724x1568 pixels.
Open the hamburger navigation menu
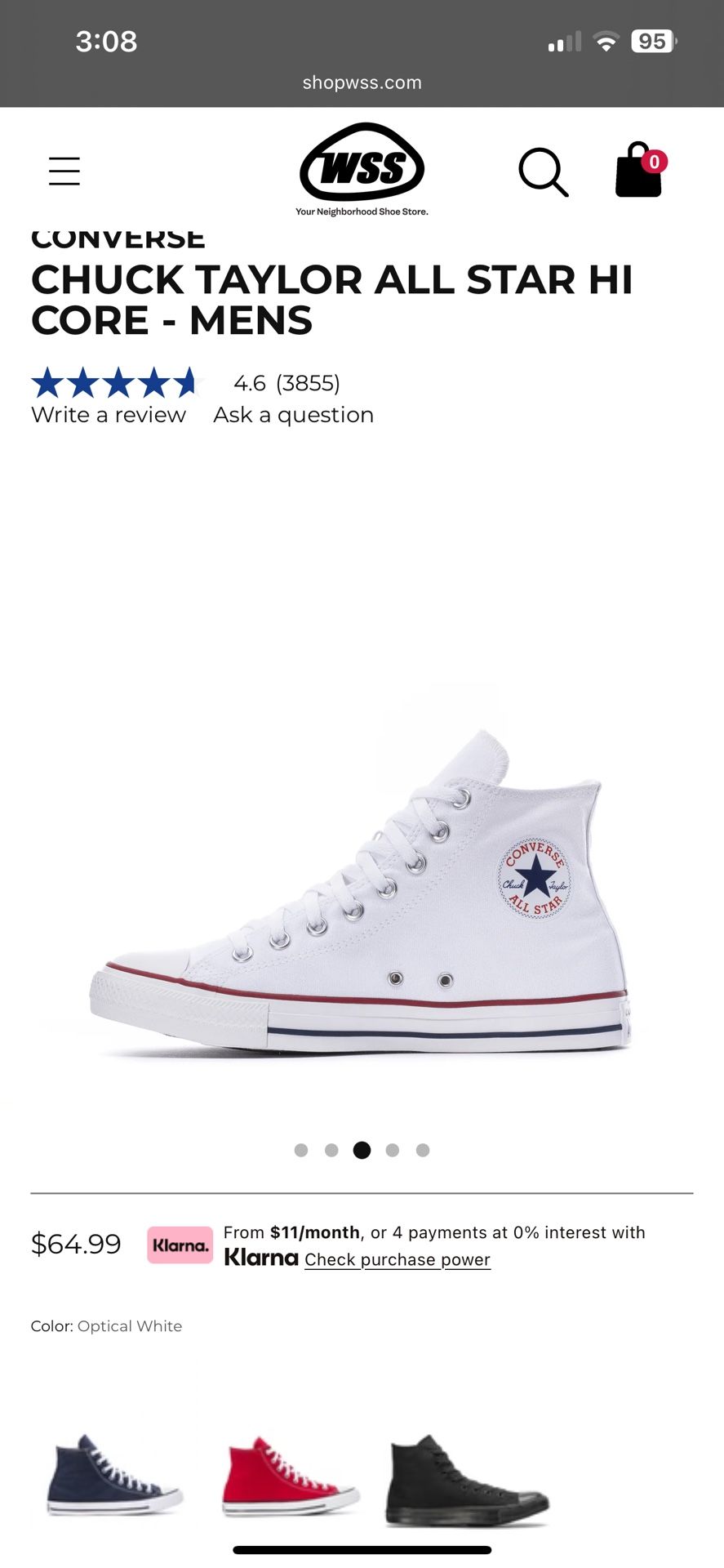(x=64, y=172)
